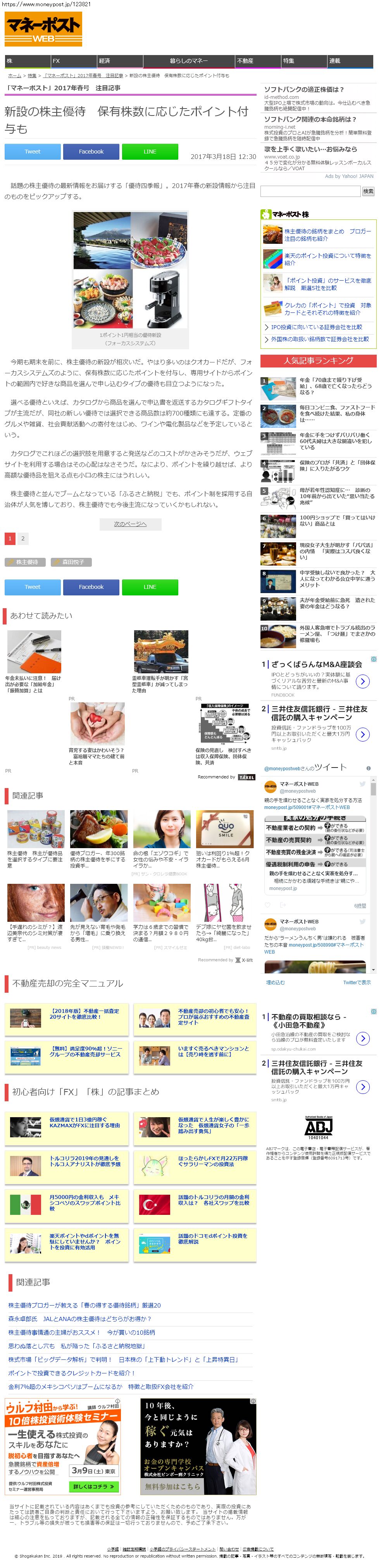
Task: Open 楽天のポイント投資について特徴を紹介
Action: [x=328, y=259]
